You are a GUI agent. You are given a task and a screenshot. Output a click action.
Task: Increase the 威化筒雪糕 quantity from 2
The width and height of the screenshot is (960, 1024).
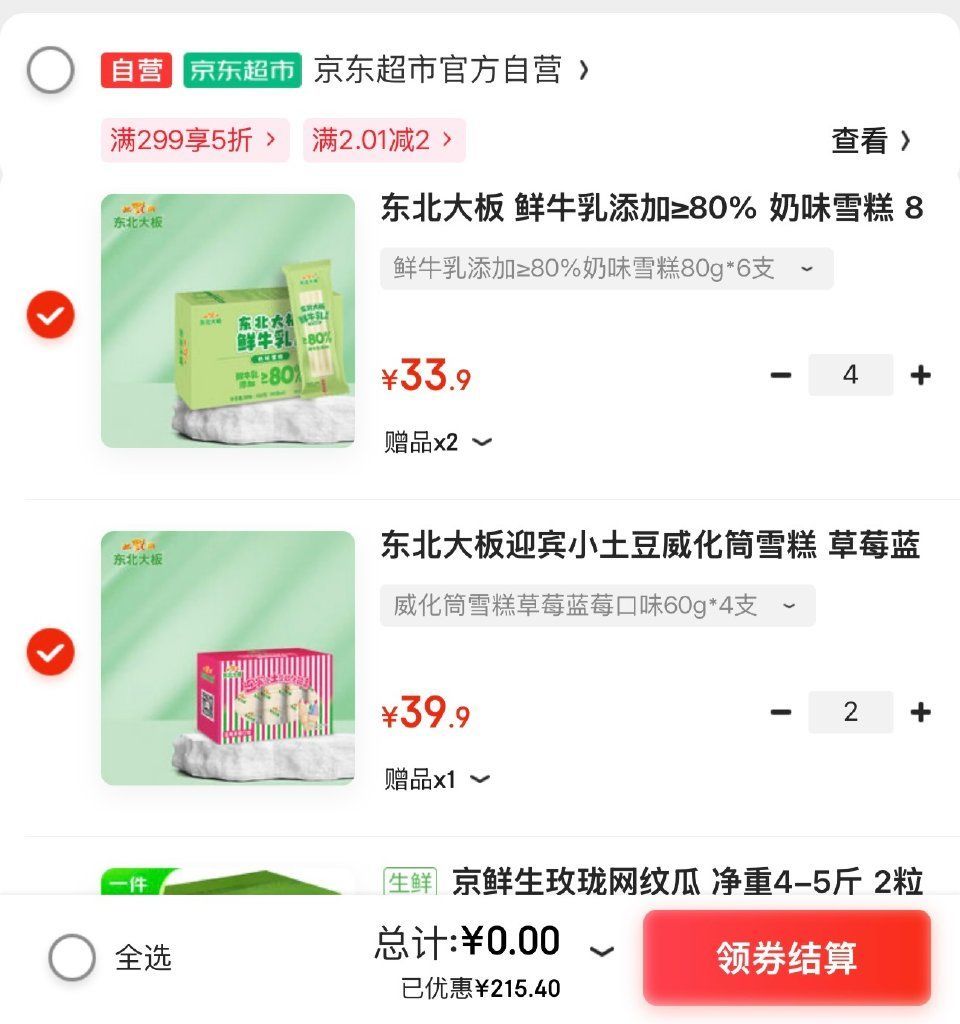coord(920,712)
